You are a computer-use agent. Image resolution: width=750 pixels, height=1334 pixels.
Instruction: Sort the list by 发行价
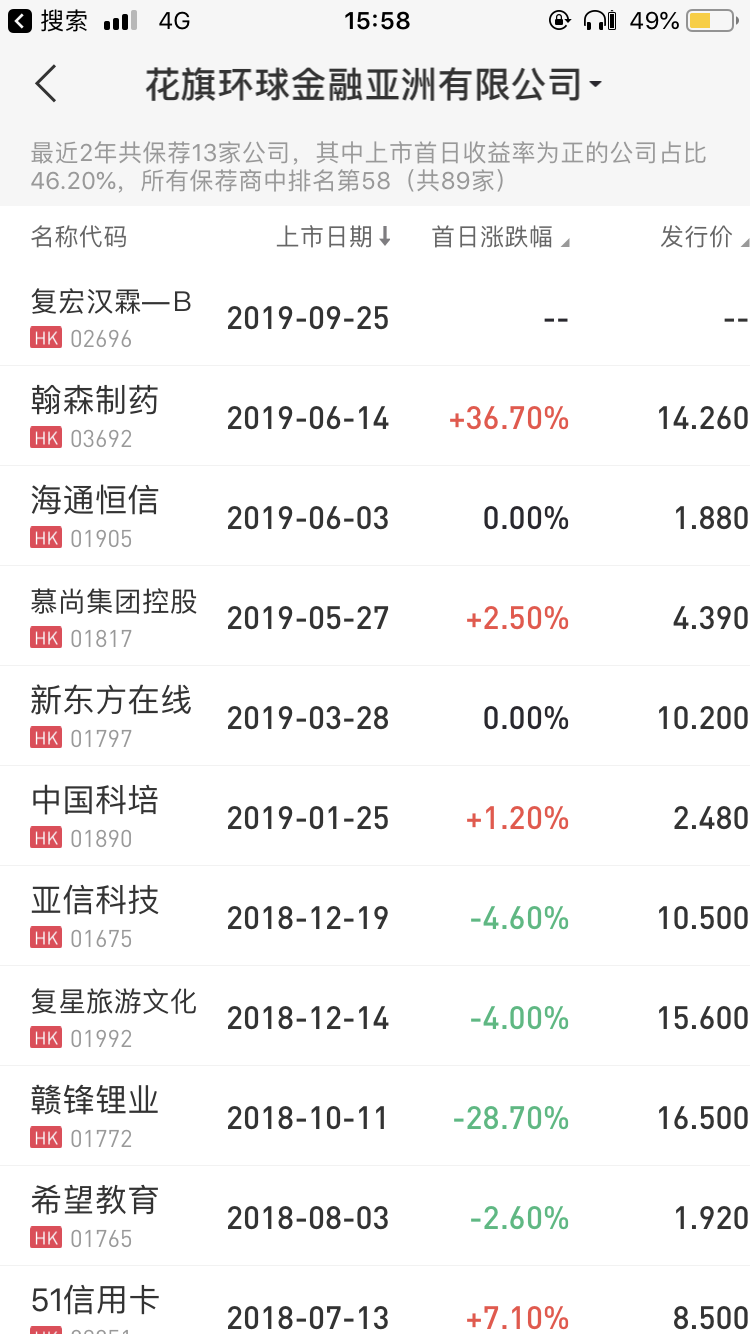tap(704, 237)
